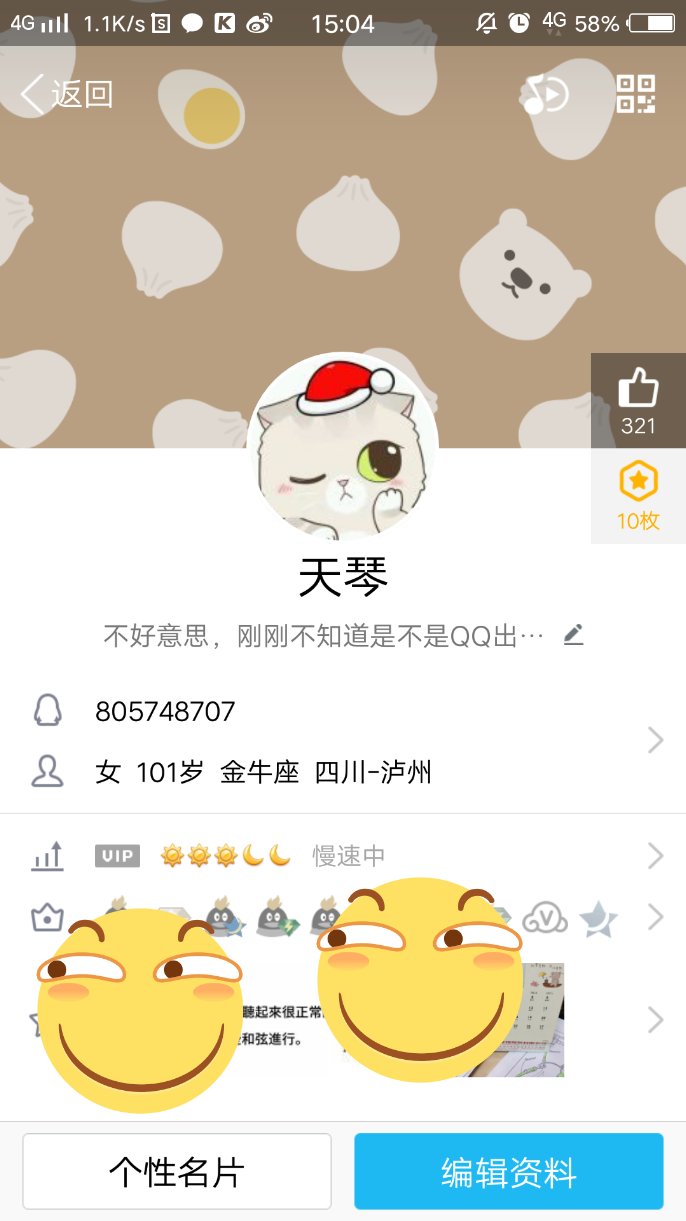
Task: Edit the signature with the pencil icon
Action: 573,634
